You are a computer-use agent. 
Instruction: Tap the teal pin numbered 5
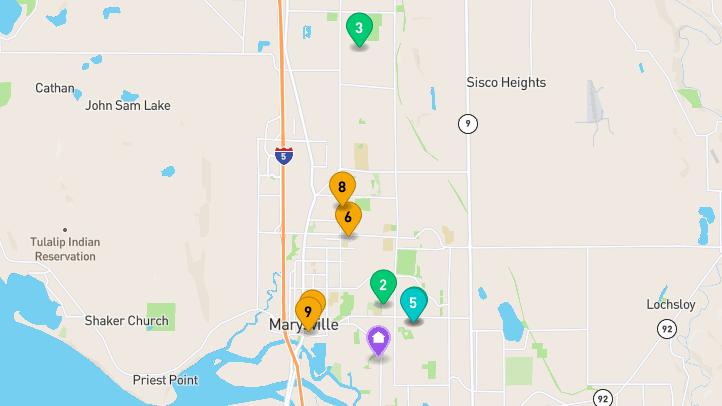pyautogui.click(x=413, y=302)
